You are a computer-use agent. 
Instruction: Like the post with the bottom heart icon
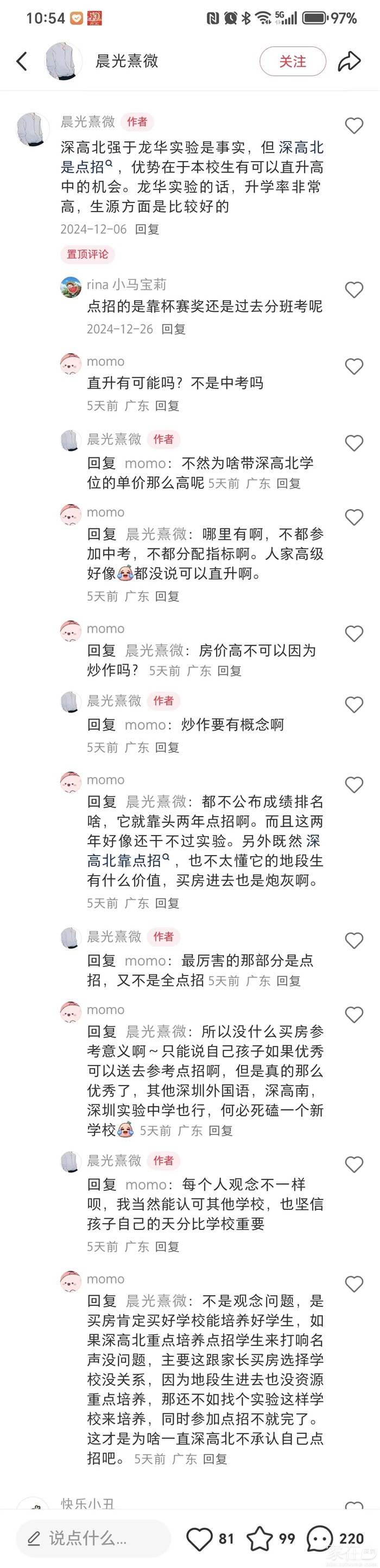199,1538
